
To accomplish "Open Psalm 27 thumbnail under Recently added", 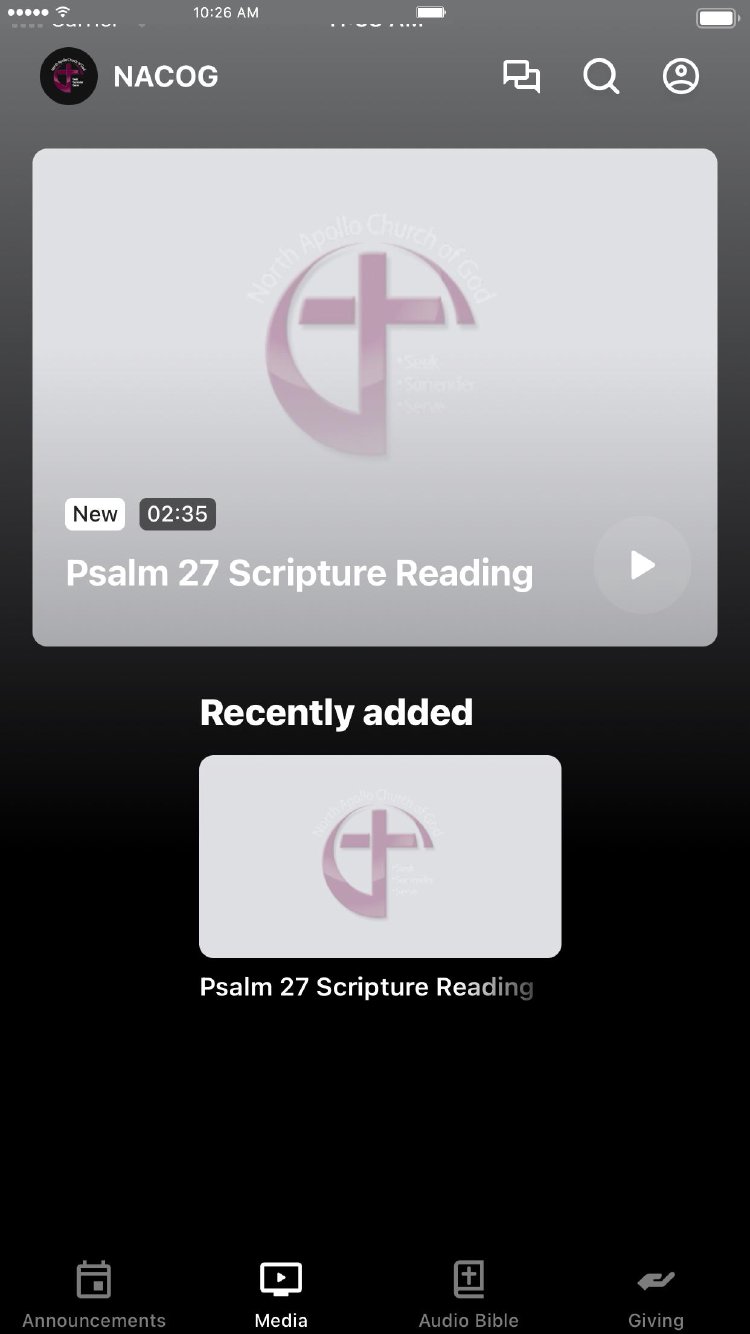I will (380, 856).
